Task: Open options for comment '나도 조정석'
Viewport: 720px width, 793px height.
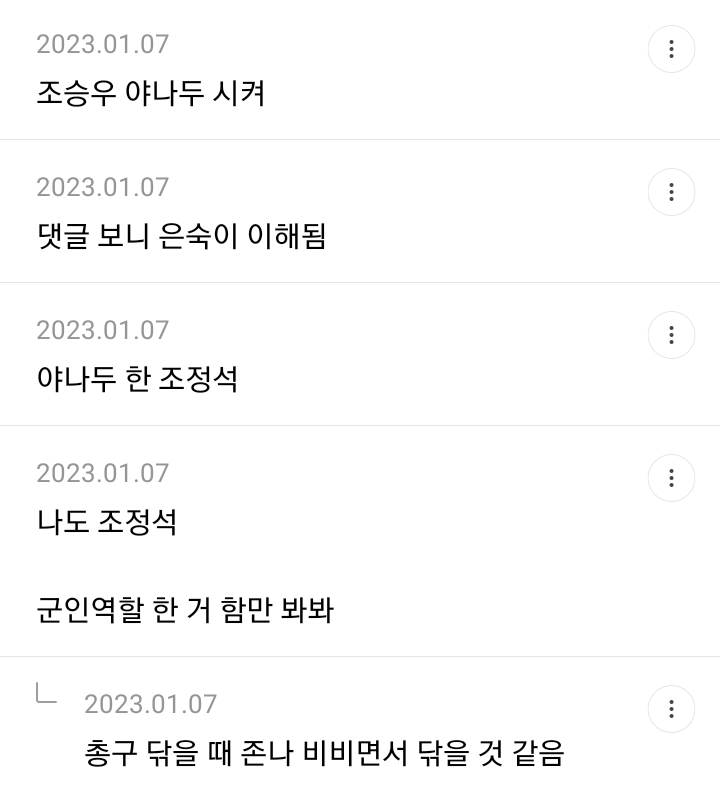Action: [671, 478]
